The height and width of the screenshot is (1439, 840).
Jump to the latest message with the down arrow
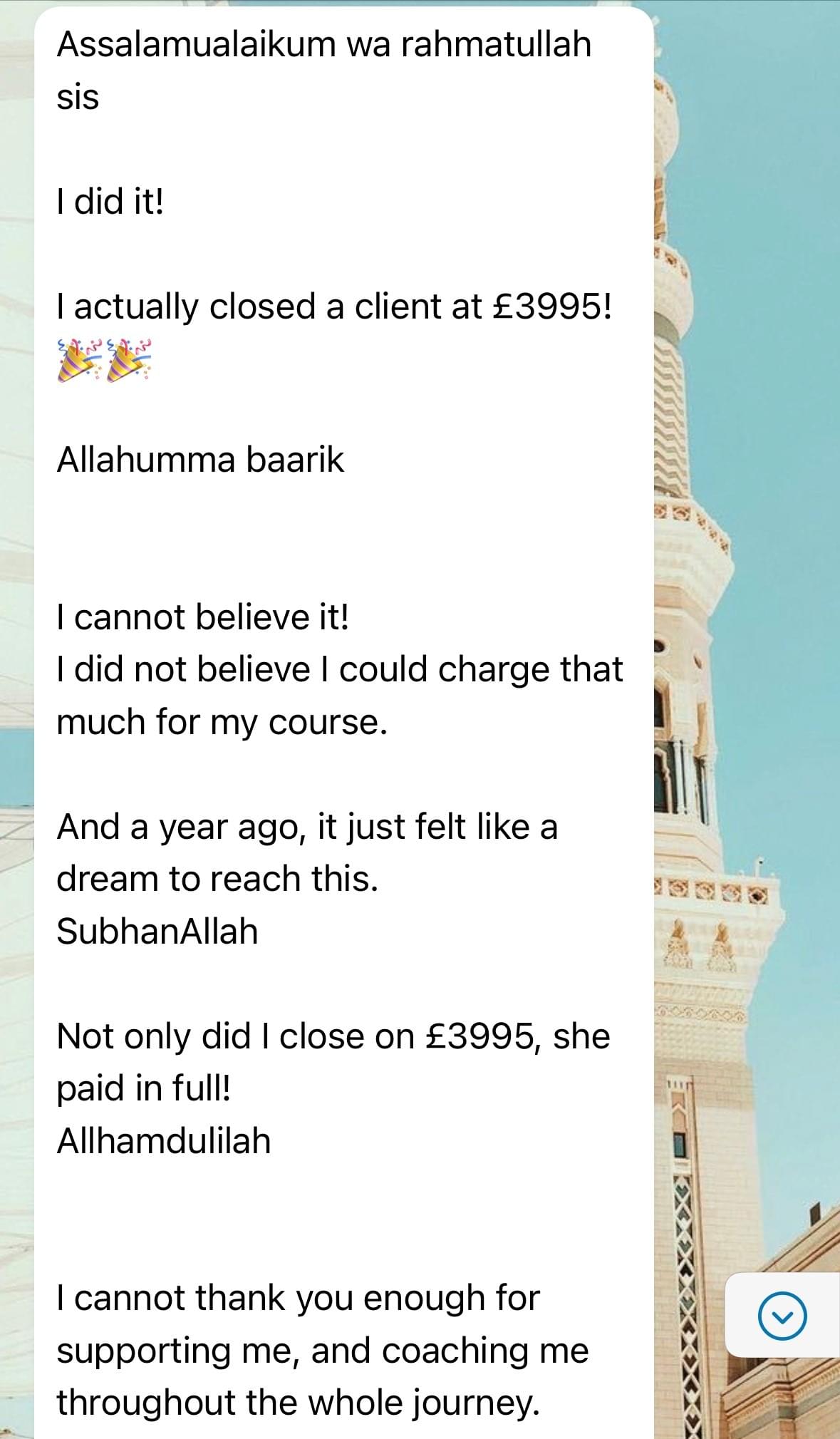click(782, 1316)
